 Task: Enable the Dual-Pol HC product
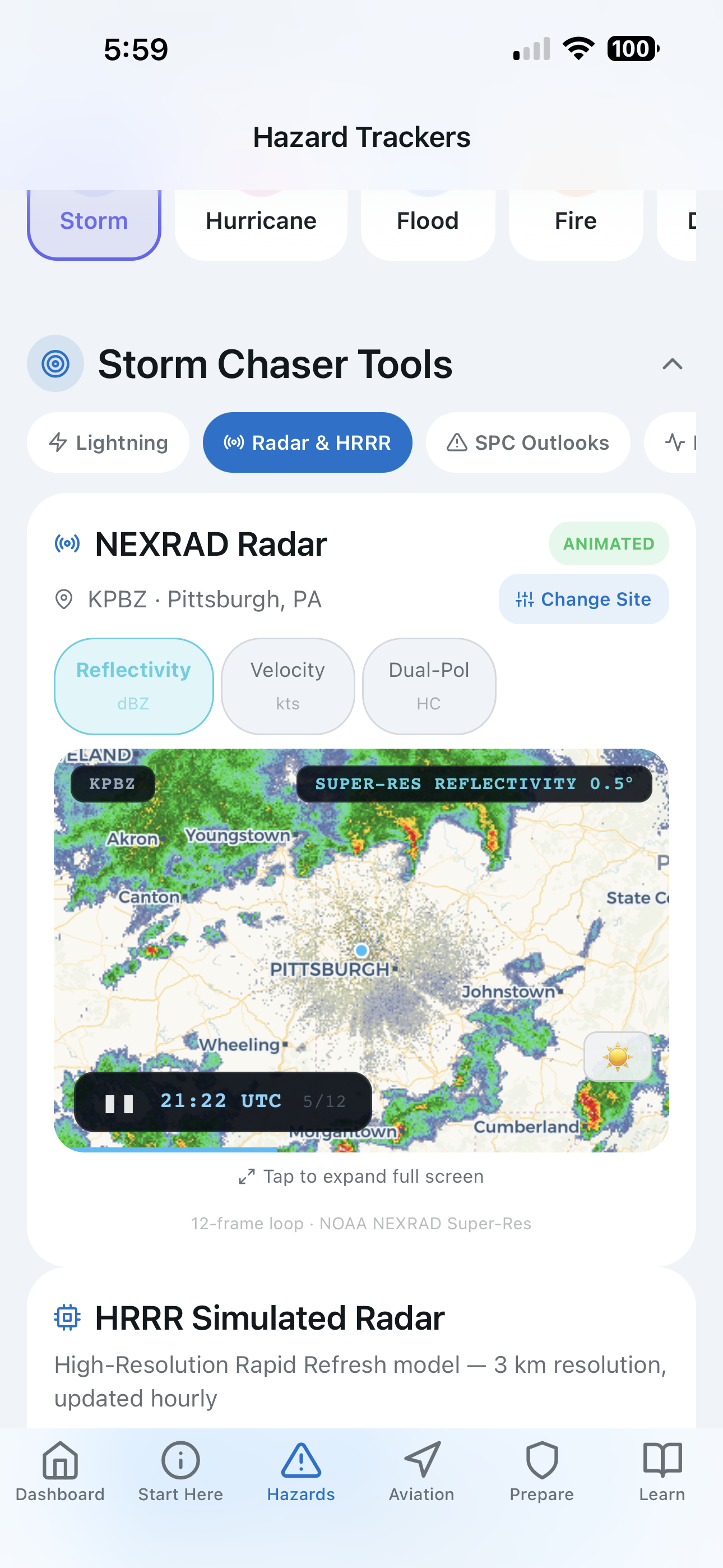pos(428,685)
